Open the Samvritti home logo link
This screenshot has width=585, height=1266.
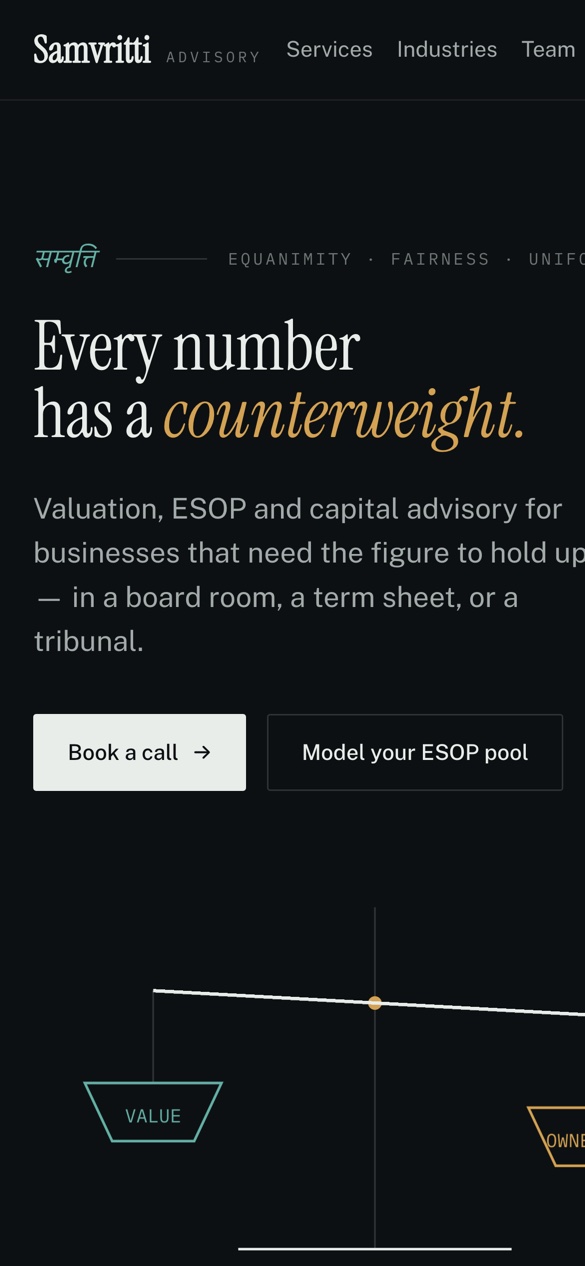coord(147,50)
